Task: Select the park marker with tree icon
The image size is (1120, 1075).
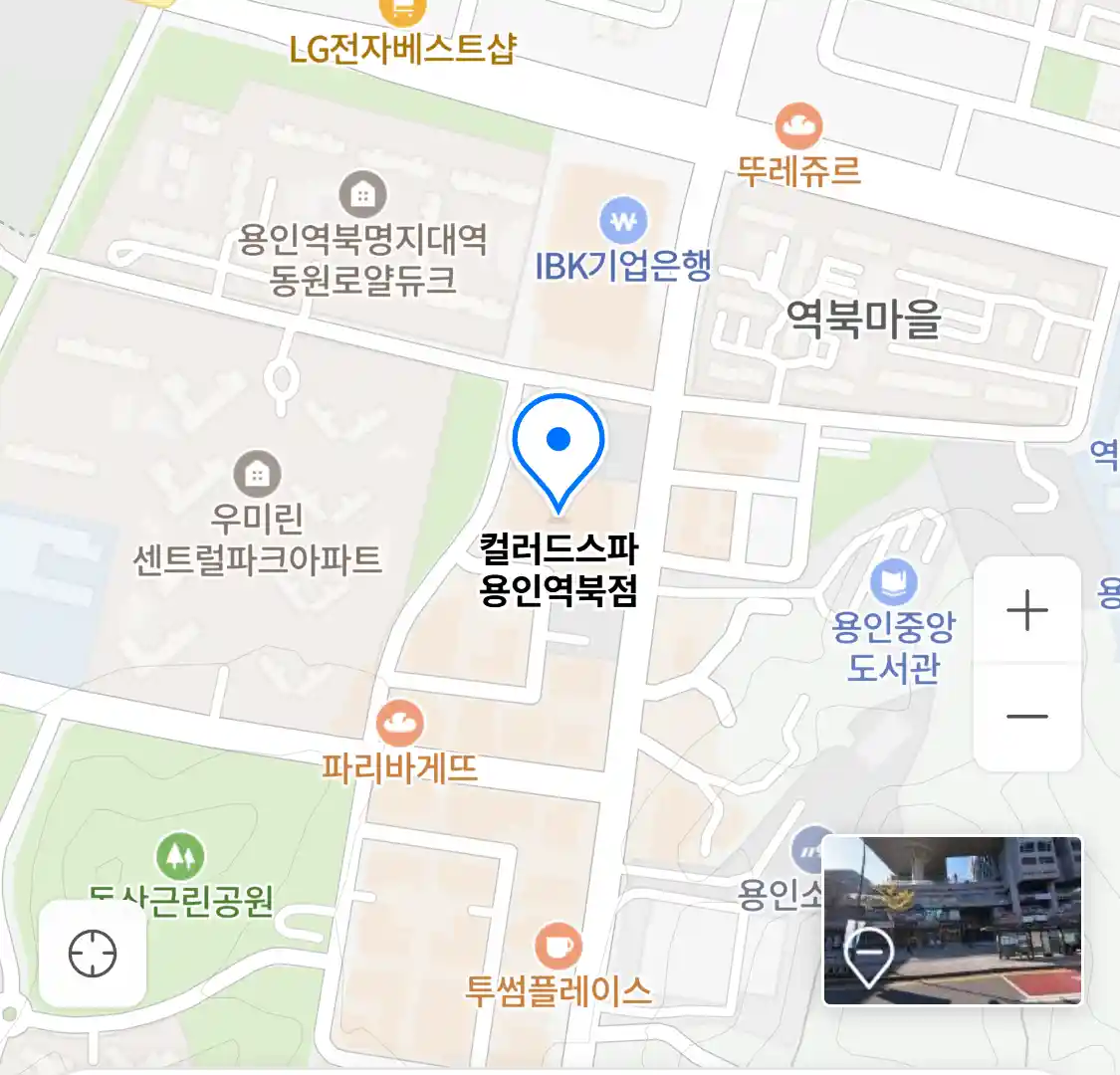Action: coord(180,856)
